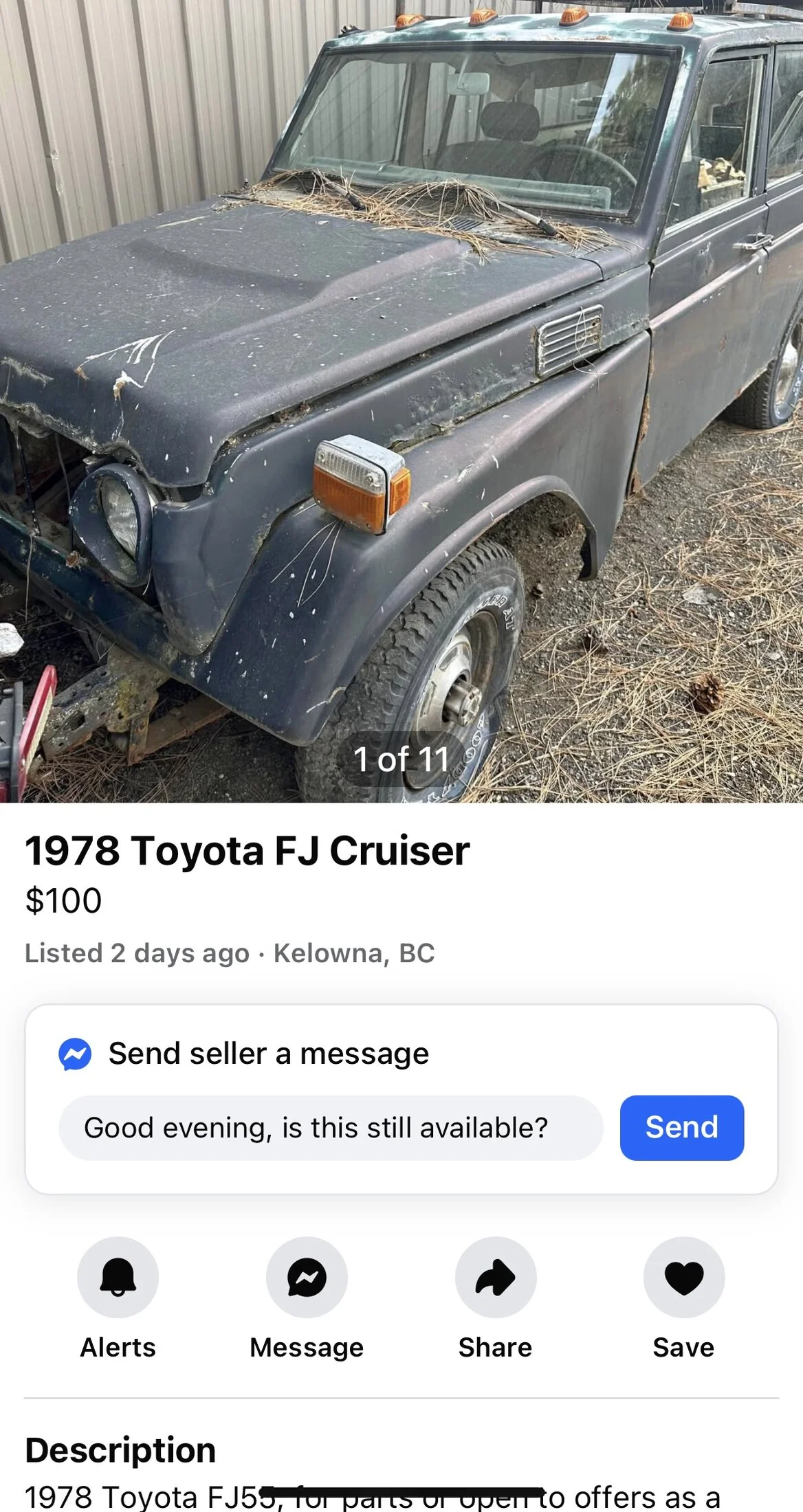Tap the prefilled message text field
Screen dimensions: 803x1512
330,1128
